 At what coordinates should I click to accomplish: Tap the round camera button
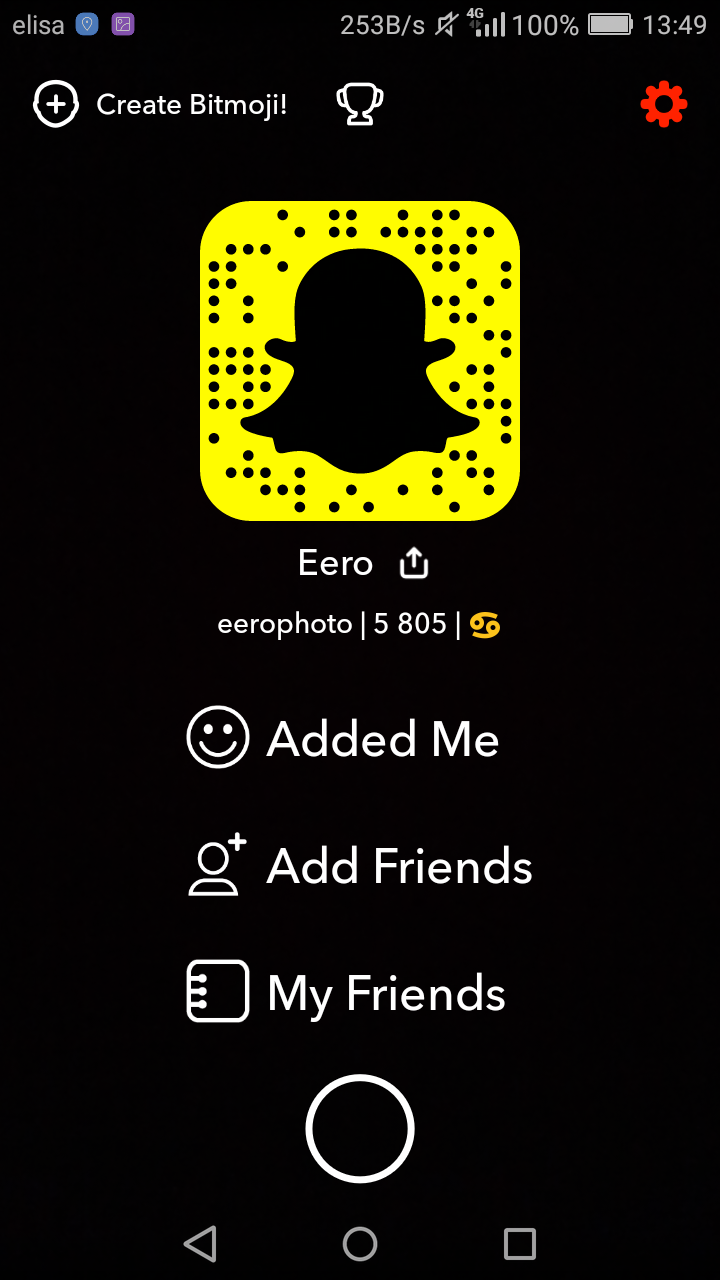pos(360,1129)
